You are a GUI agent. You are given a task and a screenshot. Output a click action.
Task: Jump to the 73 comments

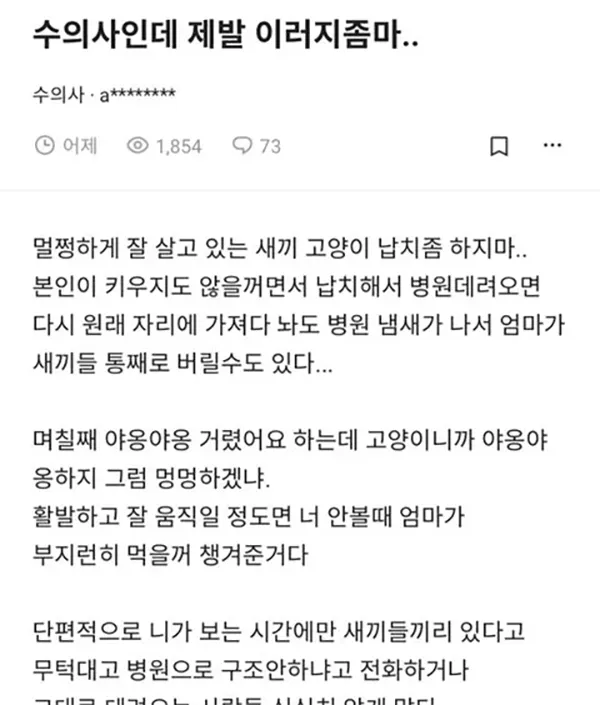point(256,146)
